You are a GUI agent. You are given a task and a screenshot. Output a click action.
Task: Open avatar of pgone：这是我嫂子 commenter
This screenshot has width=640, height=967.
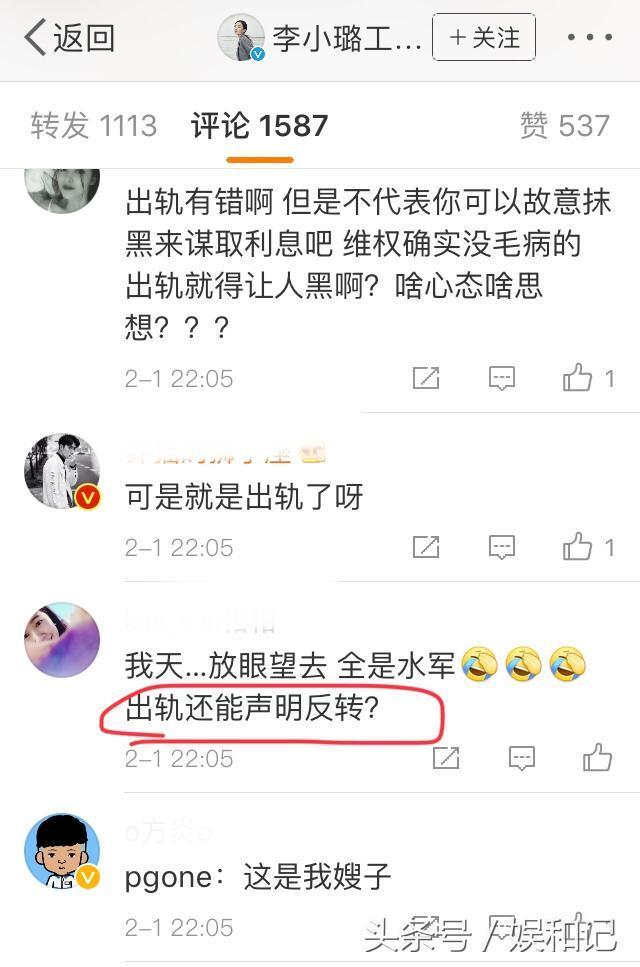click(62, 850)
